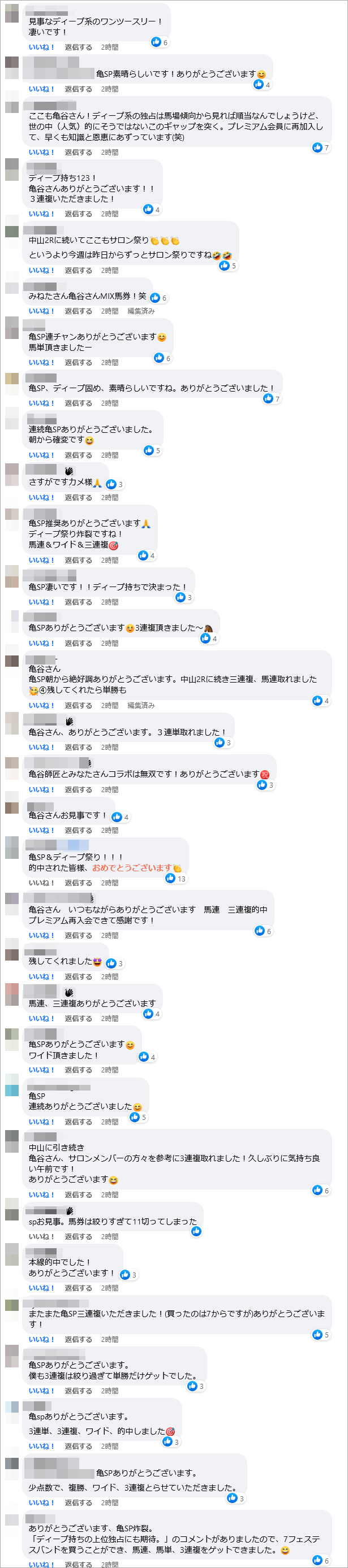This screenshot has width=348, height=1568.
Task: Like the さすがですカメ様 comment
Action: point(41,497)
